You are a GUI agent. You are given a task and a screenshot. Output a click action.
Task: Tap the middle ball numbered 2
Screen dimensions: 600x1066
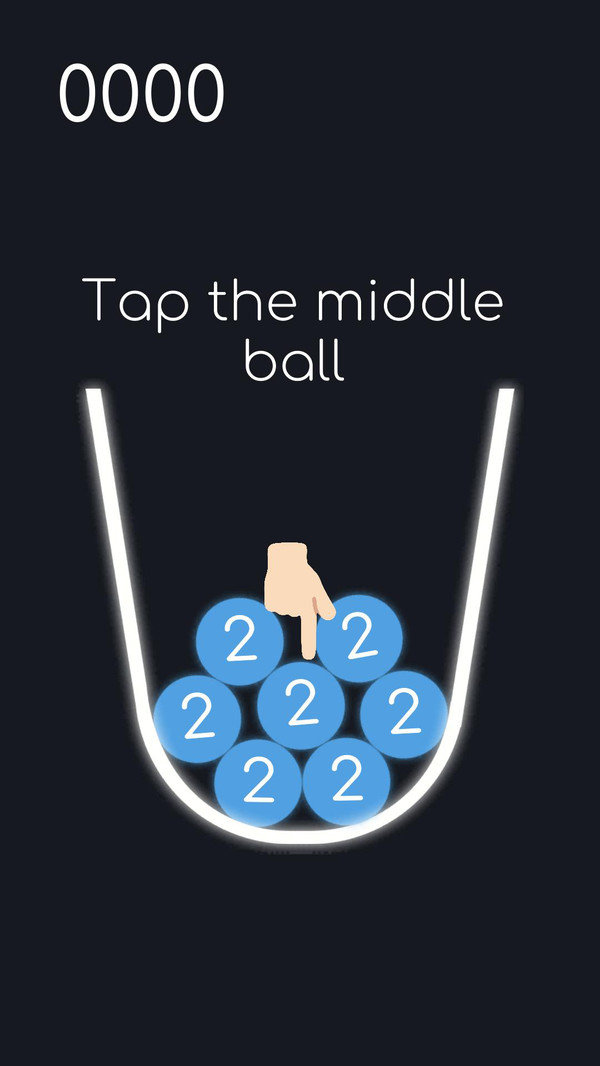pyautogui.click(x=301, y=706)
